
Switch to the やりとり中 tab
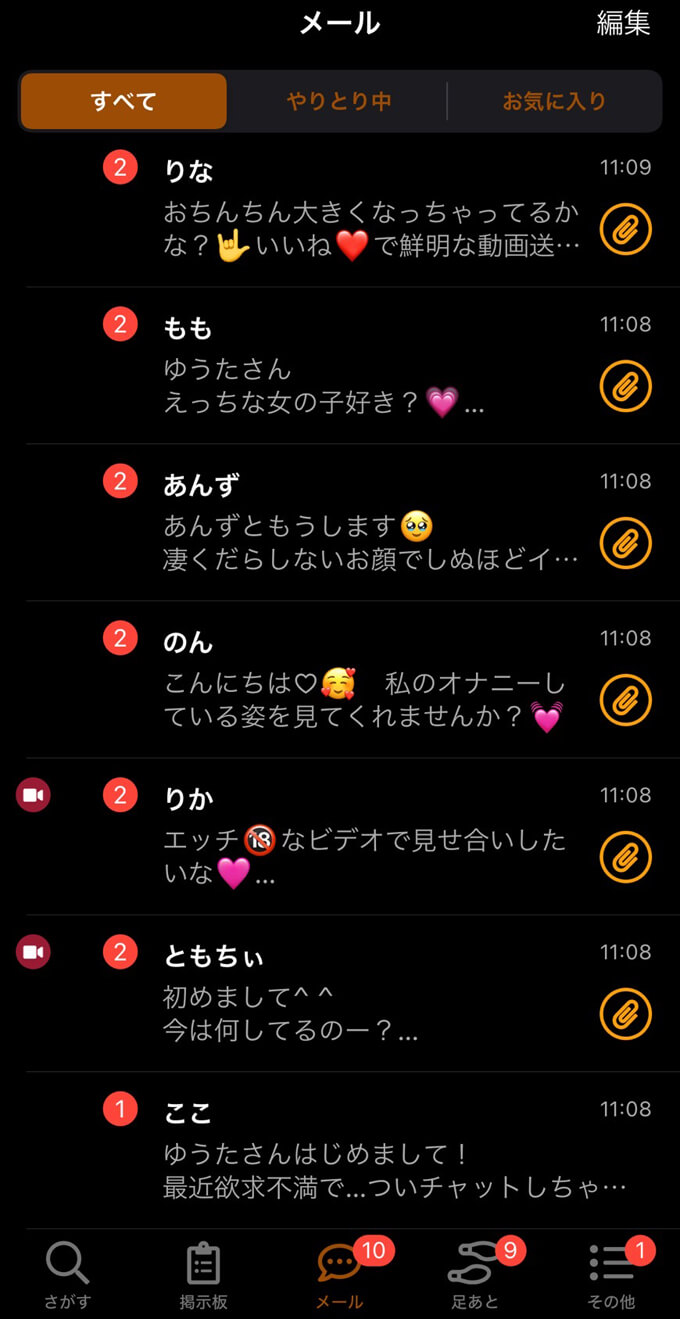338,101
